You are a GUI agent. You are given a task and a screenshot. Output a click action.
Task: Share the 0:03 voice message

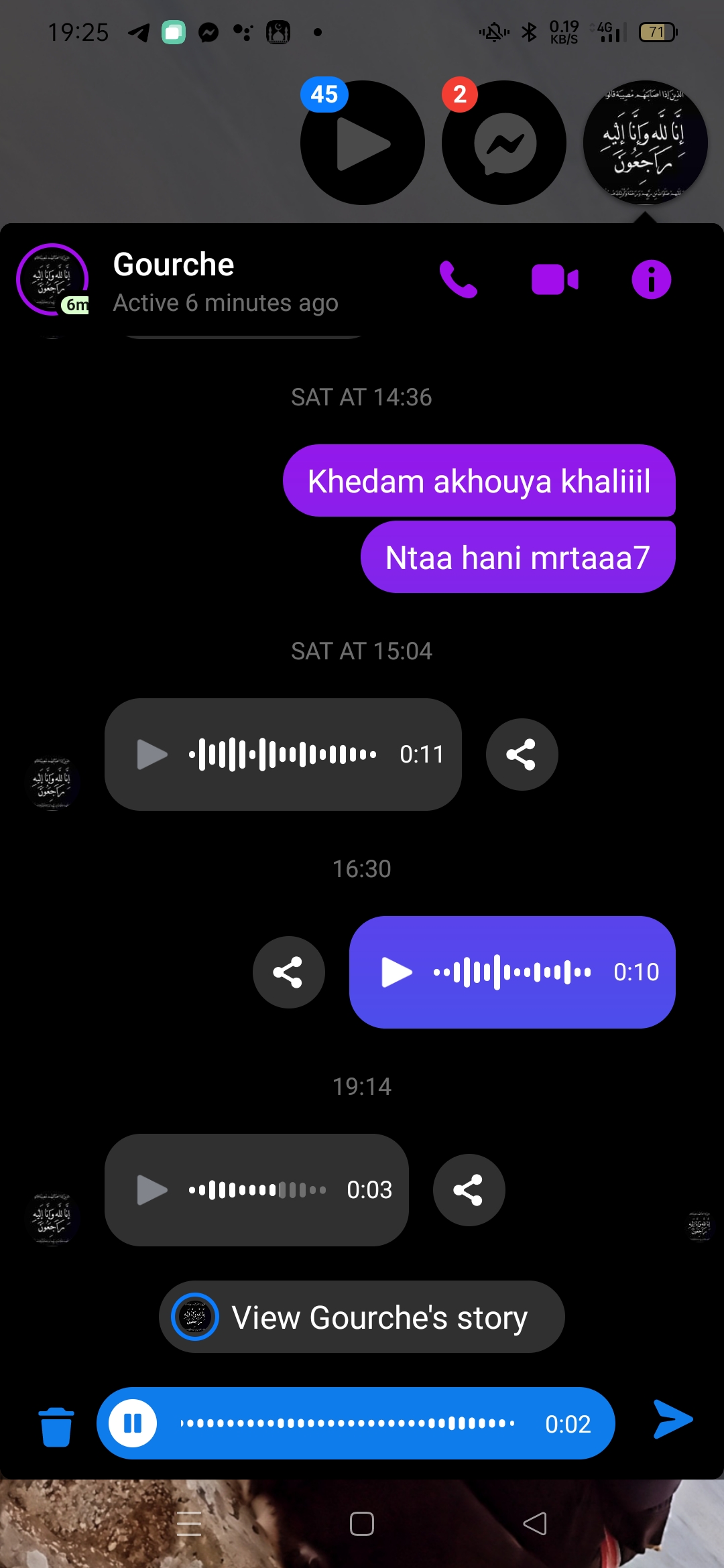pos(469,1190)
